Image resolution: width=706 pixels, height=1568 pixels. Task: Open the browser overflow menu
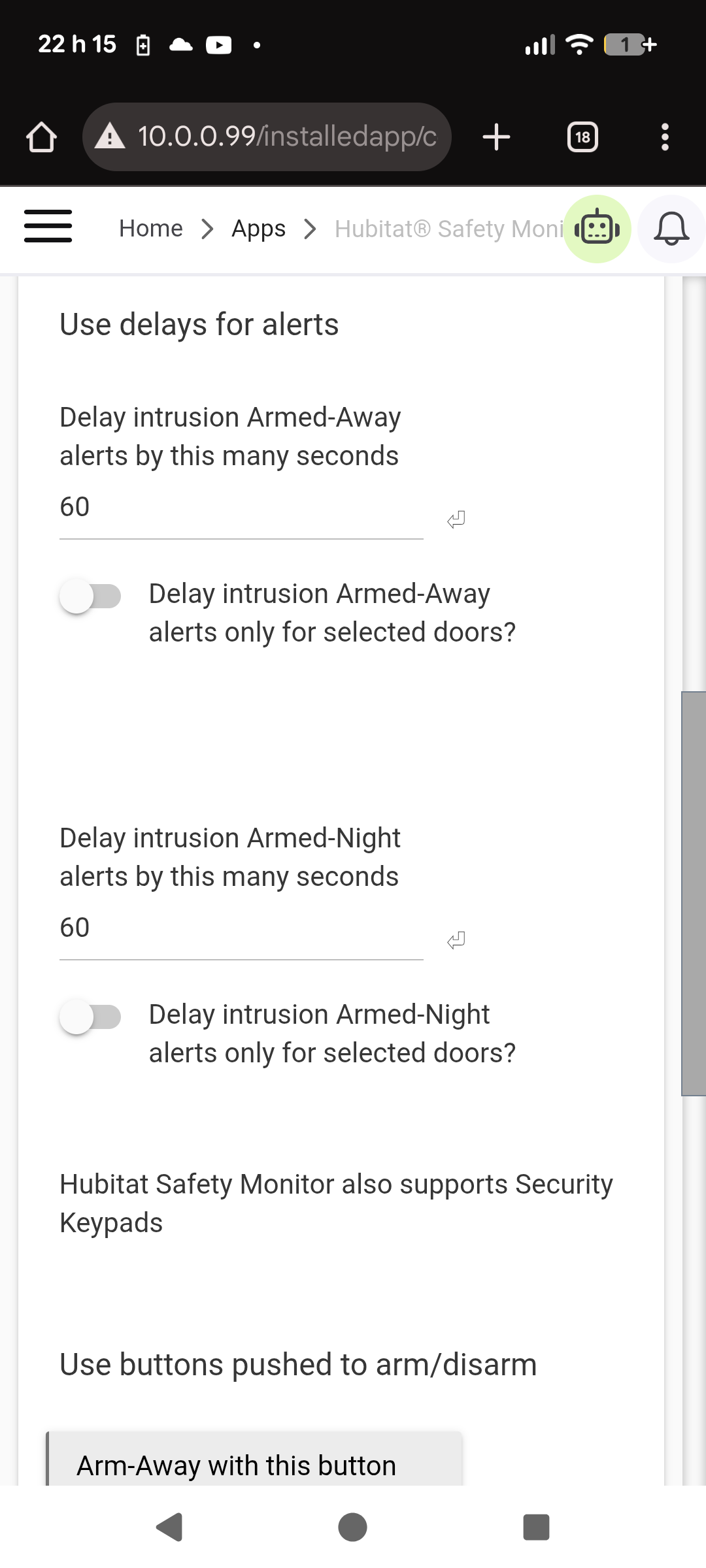pyautogui.click(x=665, y=137)
